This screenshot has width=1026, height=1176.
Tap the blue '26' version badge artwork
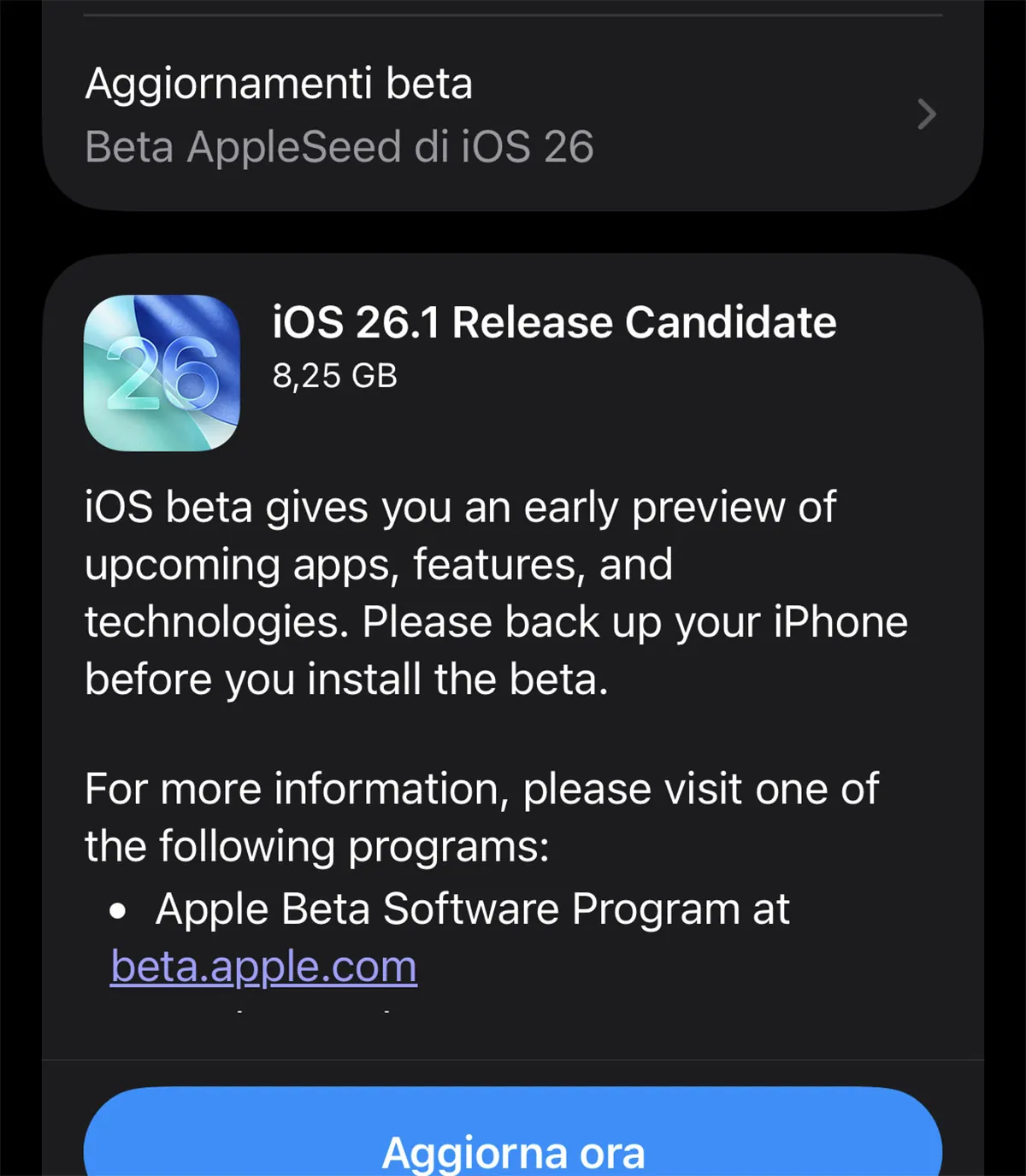click(156, 380)
